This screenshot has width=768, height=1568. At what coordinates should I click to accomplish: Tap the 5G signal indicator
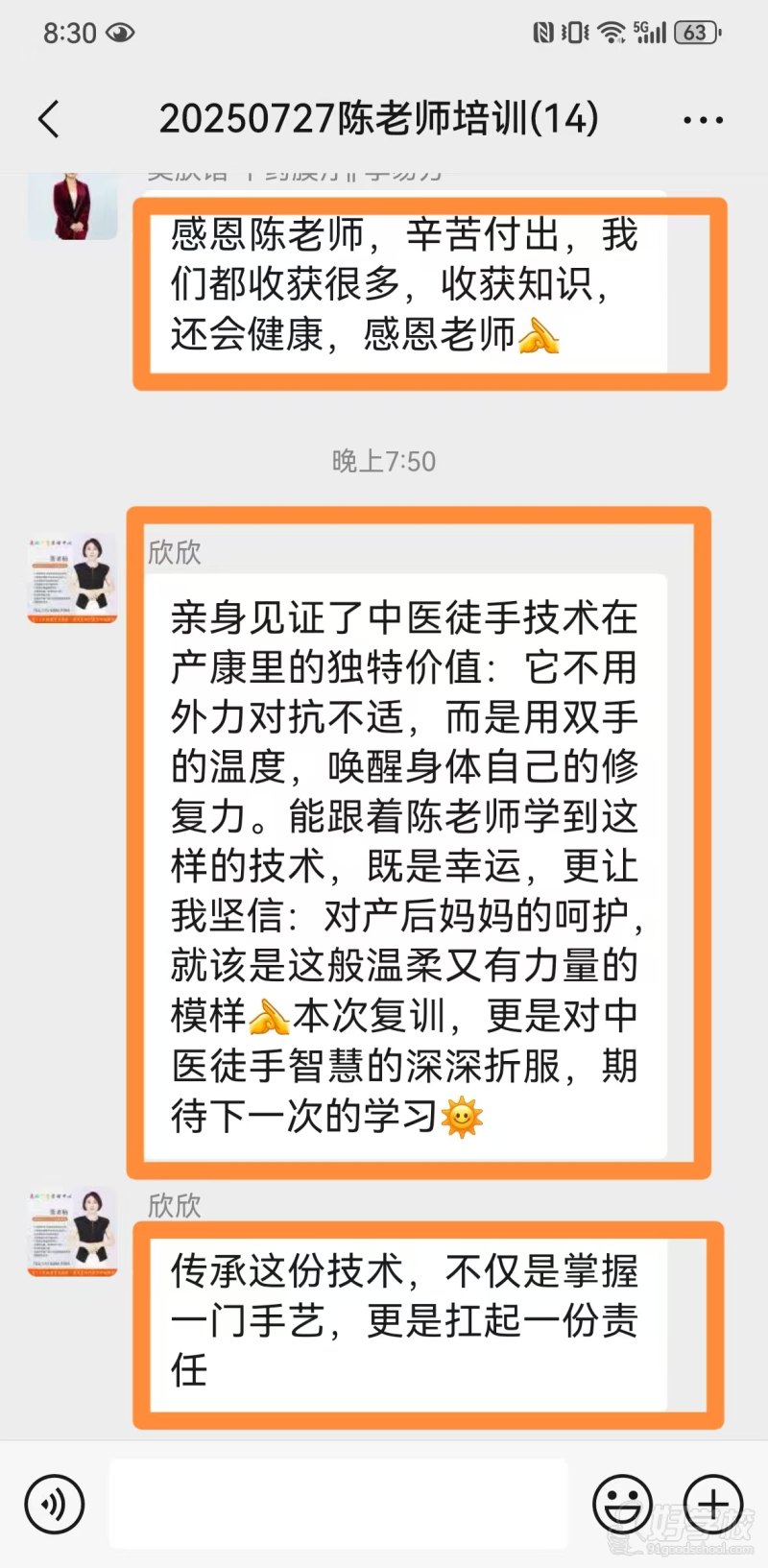pyautogui.click(x=649, y=31)
